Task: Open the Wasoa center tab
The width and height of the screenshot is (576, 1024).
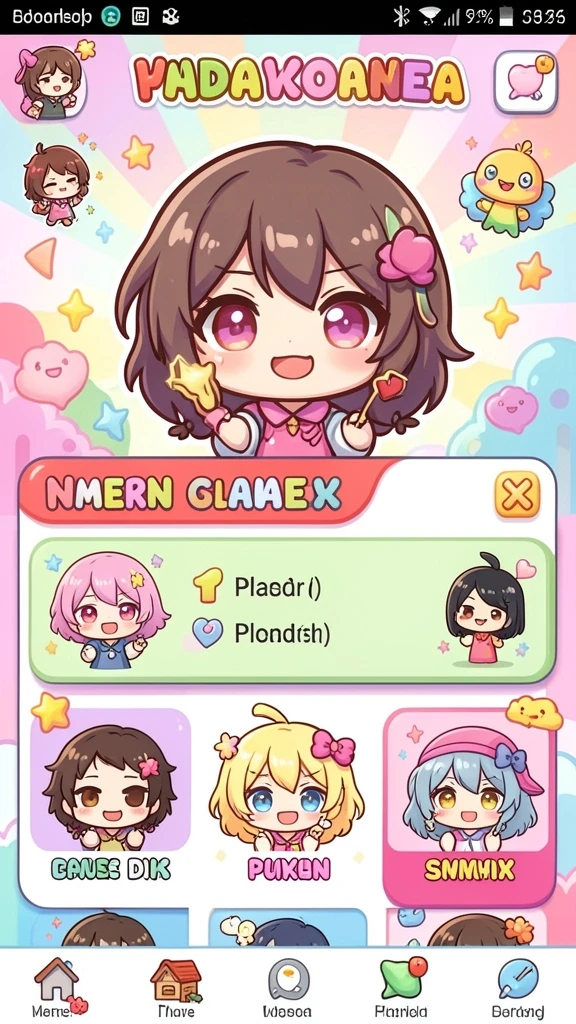Action: [x=289, y=985]
